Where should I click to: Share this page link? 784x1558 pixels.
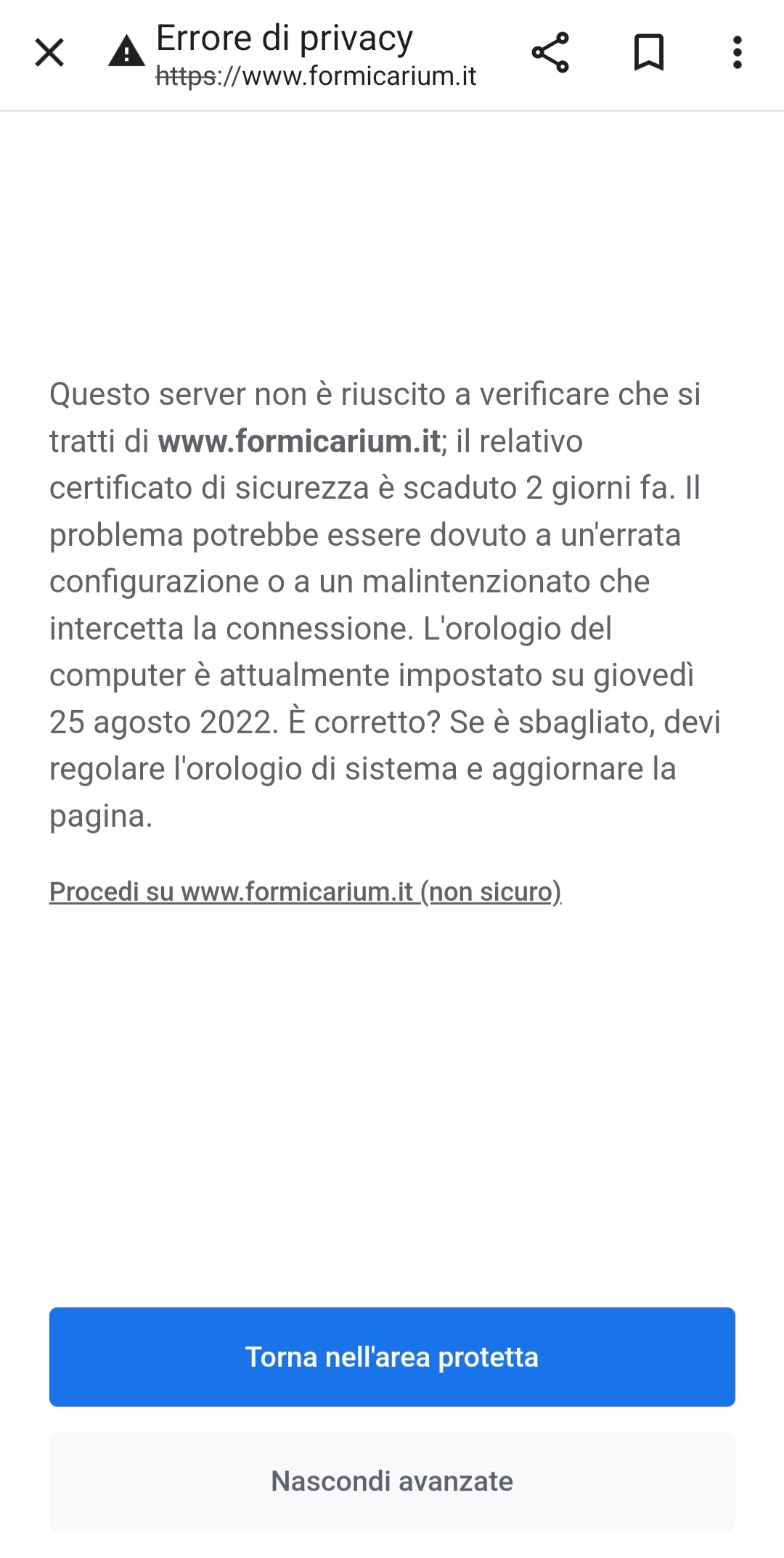550,52
